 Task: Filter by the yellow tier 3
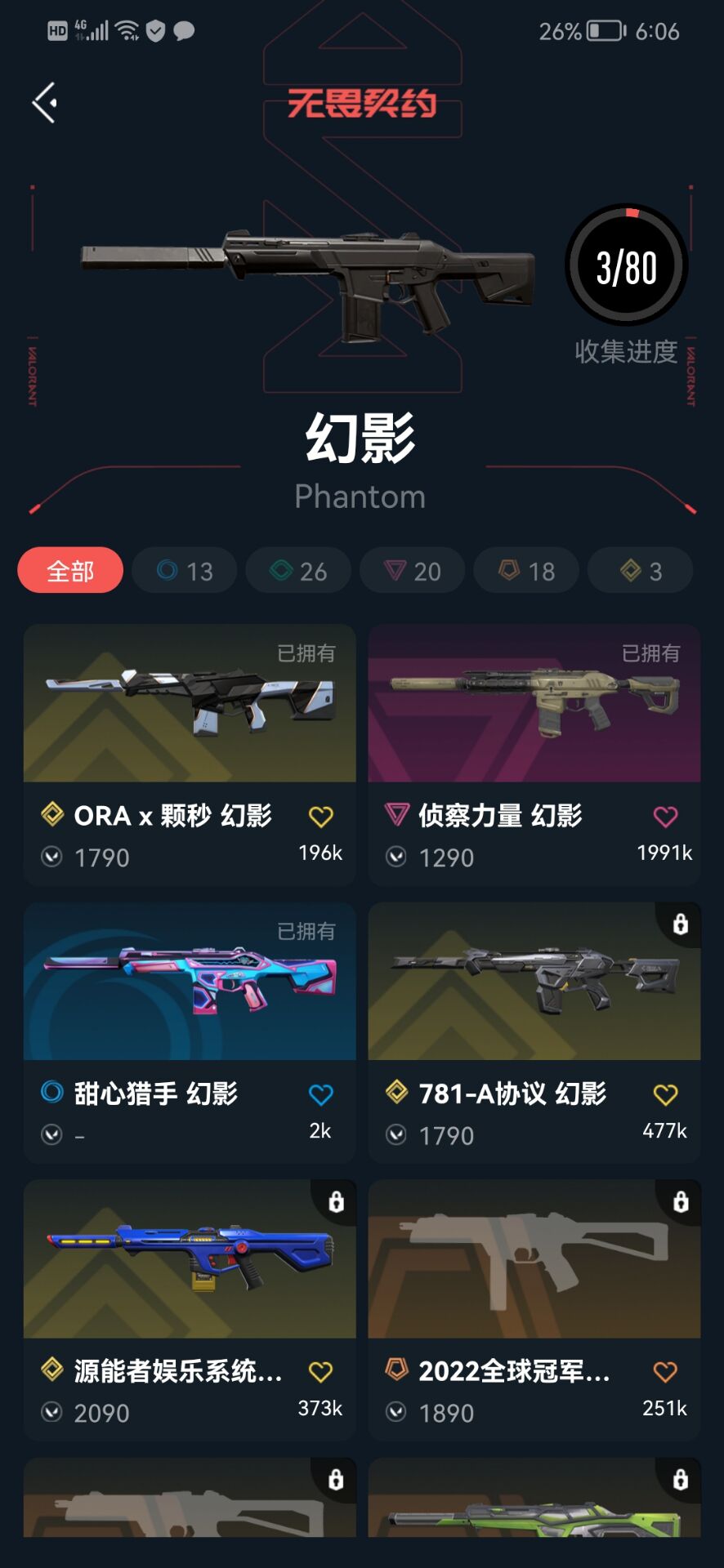641,570
